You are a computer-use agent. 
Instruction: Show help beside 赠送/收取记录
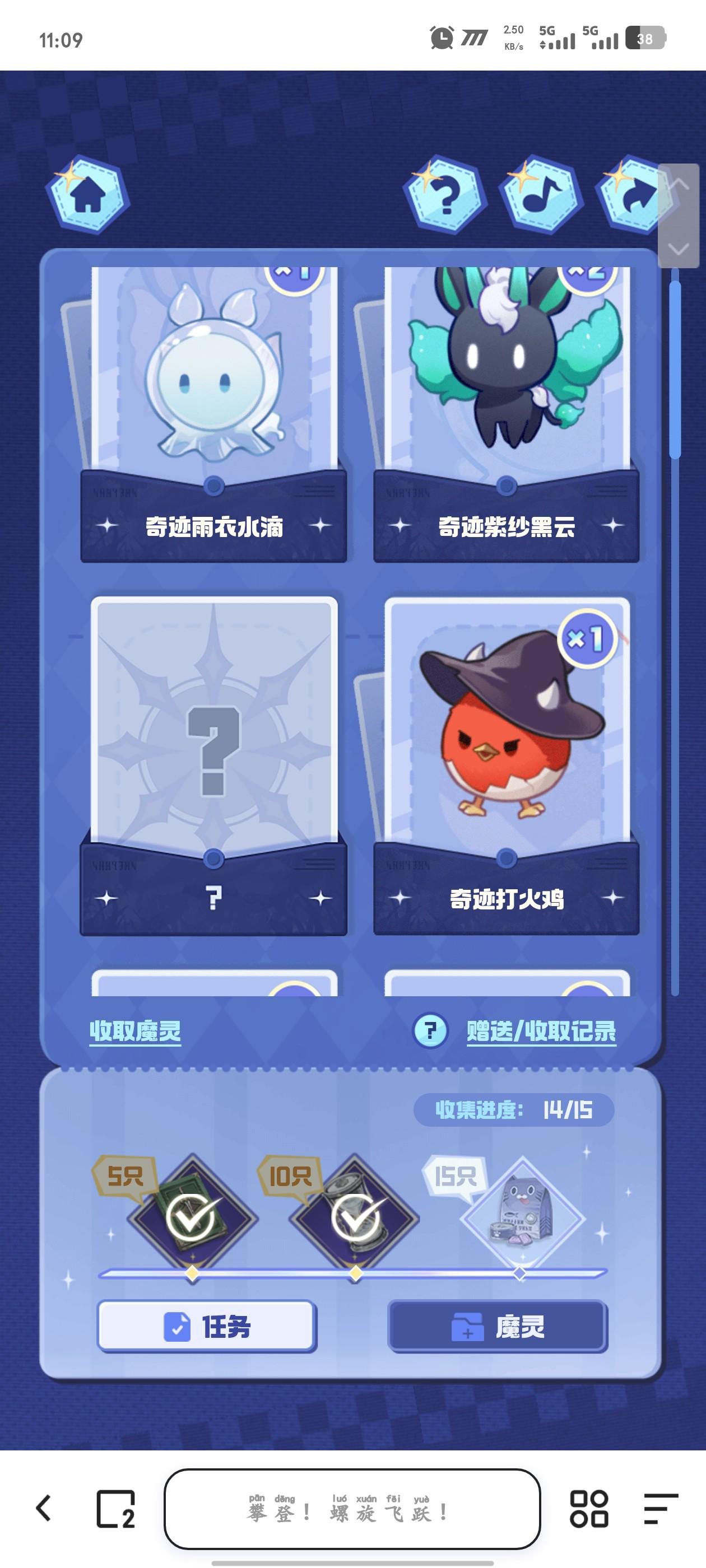click(x=430, y=1030)
